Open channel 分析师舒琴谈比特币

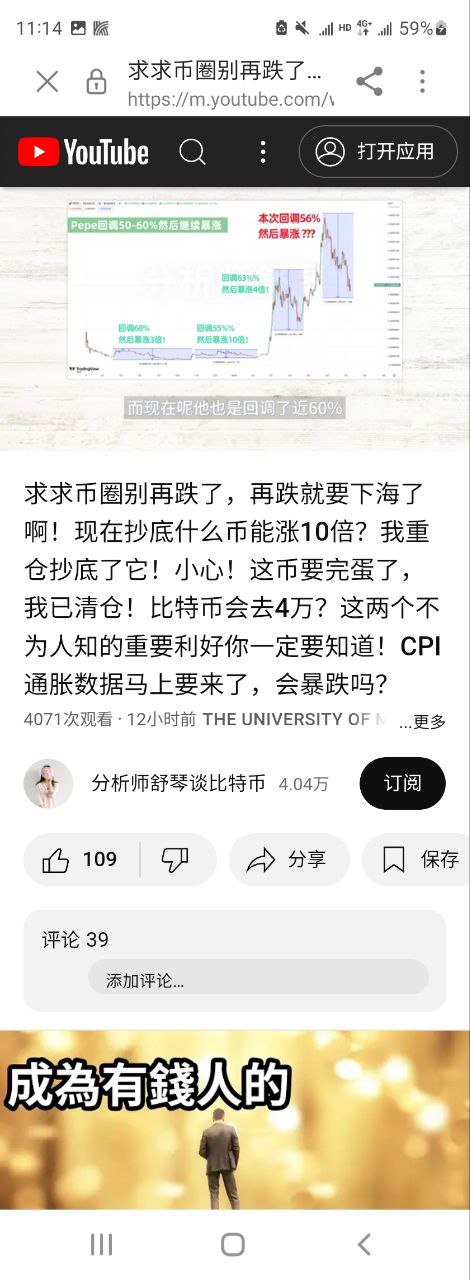[178, 784]
